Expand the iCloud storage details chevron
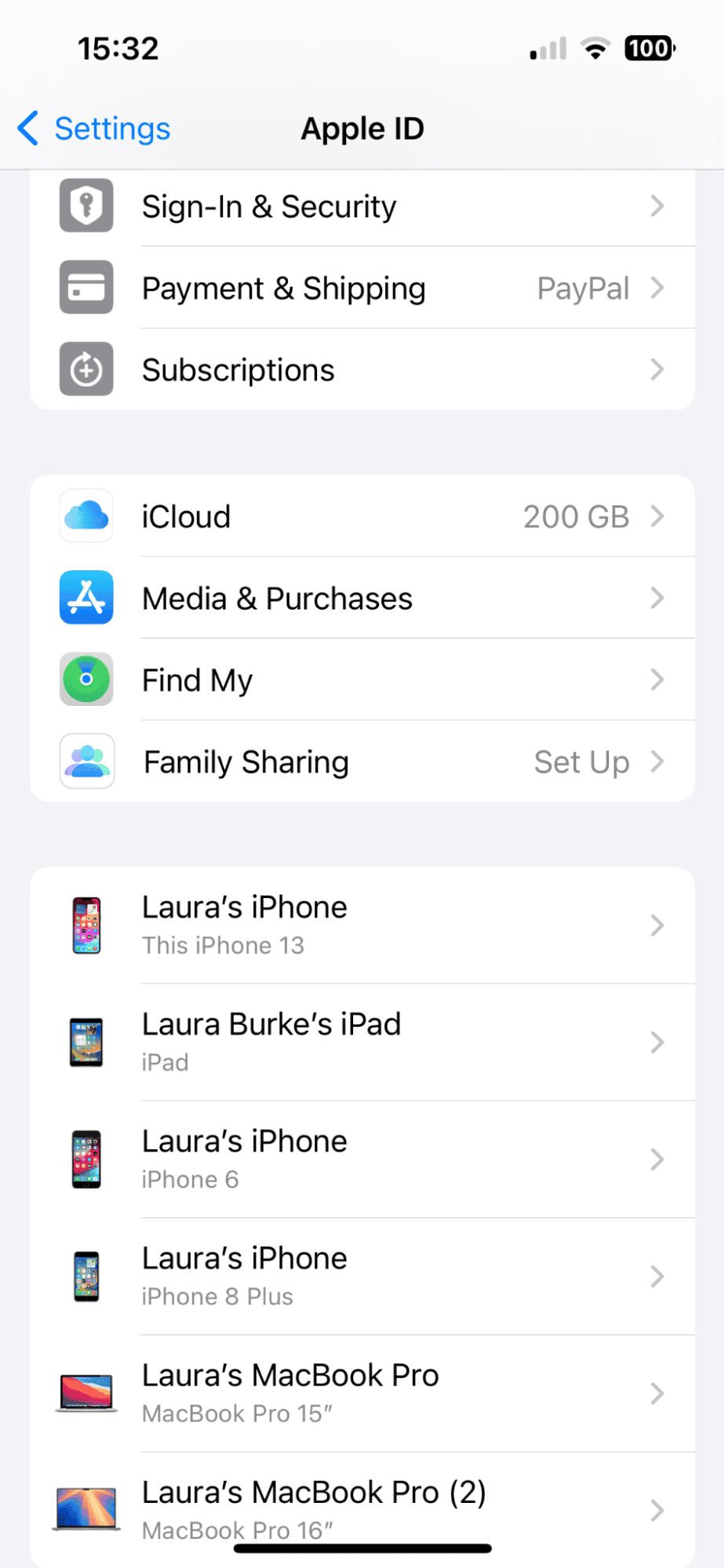This screenshot has height=1568, width=725. (658, 515)
